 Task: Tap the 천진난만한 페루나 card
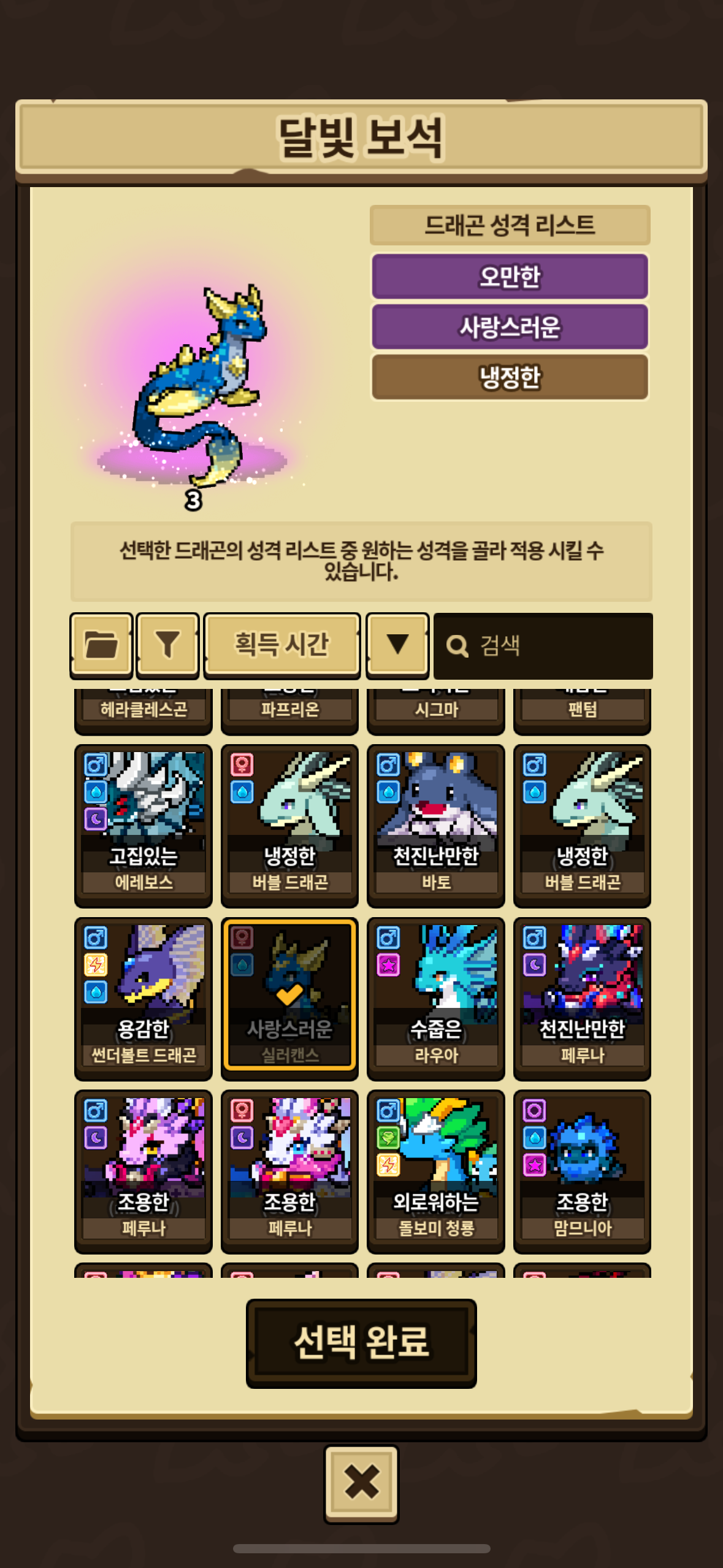point(582,999)
